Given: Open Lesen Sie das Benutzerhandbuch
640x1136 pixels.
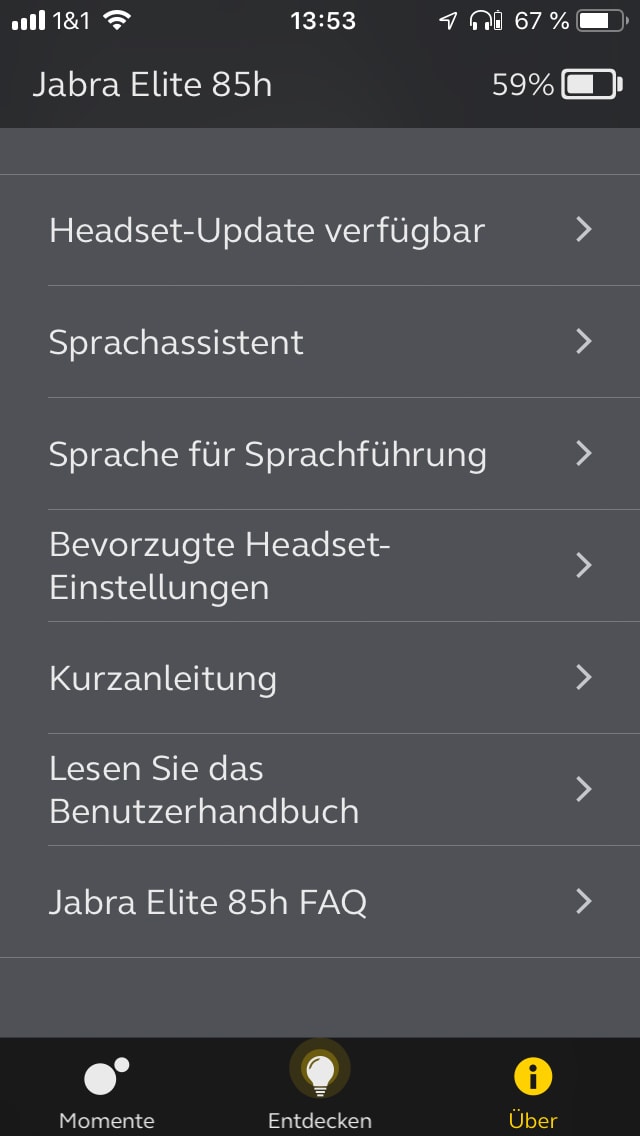Looking at the screenshot, I should pyautogui.click(x=320, y=790).
